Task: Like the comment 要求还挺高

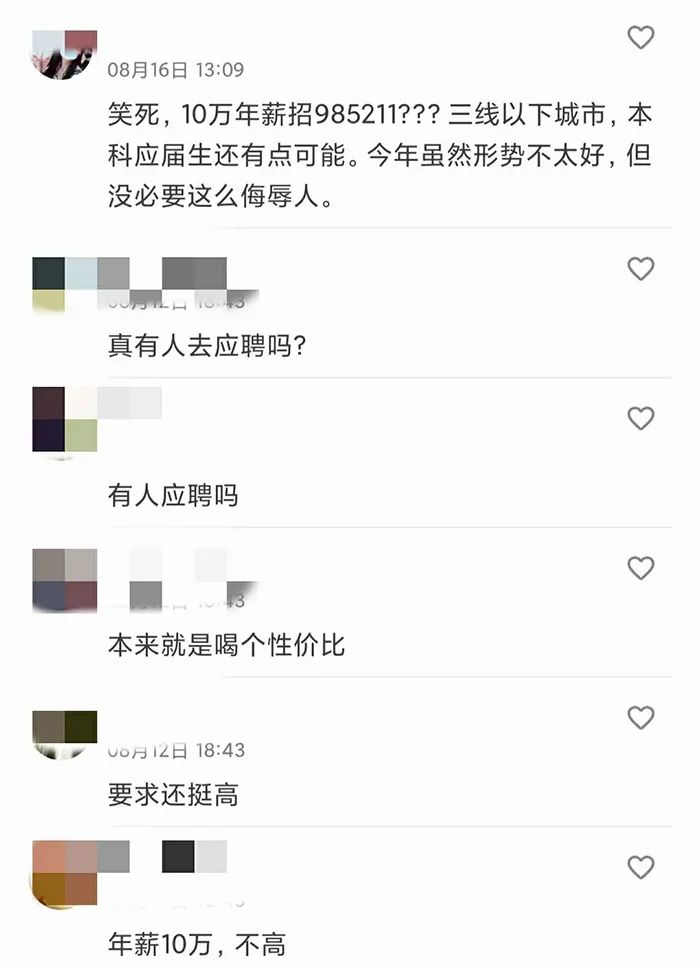Action: coord(640,717)
